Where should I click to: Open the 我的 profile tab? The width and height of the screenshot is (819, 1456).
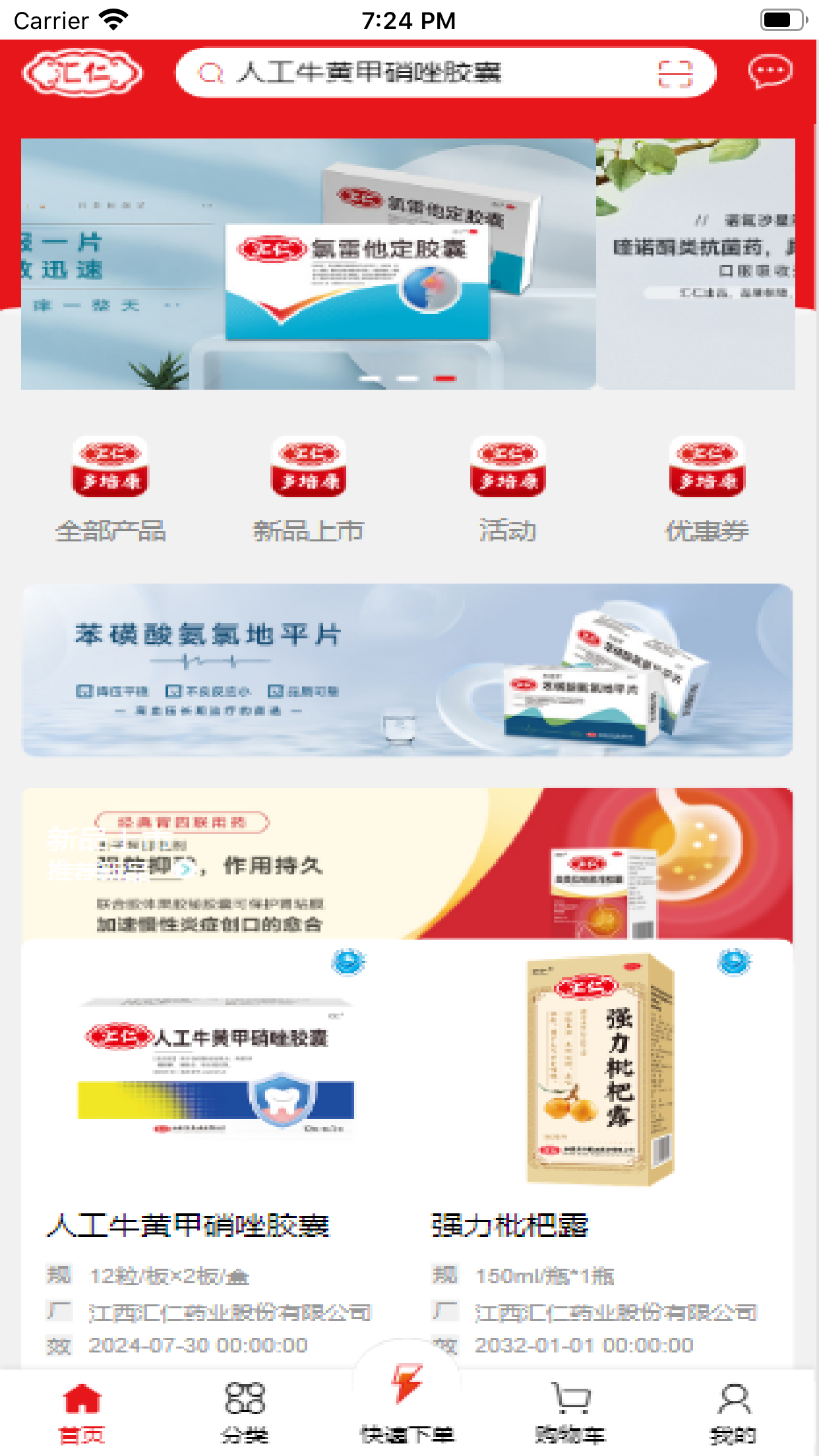(x=733, y=1412)
